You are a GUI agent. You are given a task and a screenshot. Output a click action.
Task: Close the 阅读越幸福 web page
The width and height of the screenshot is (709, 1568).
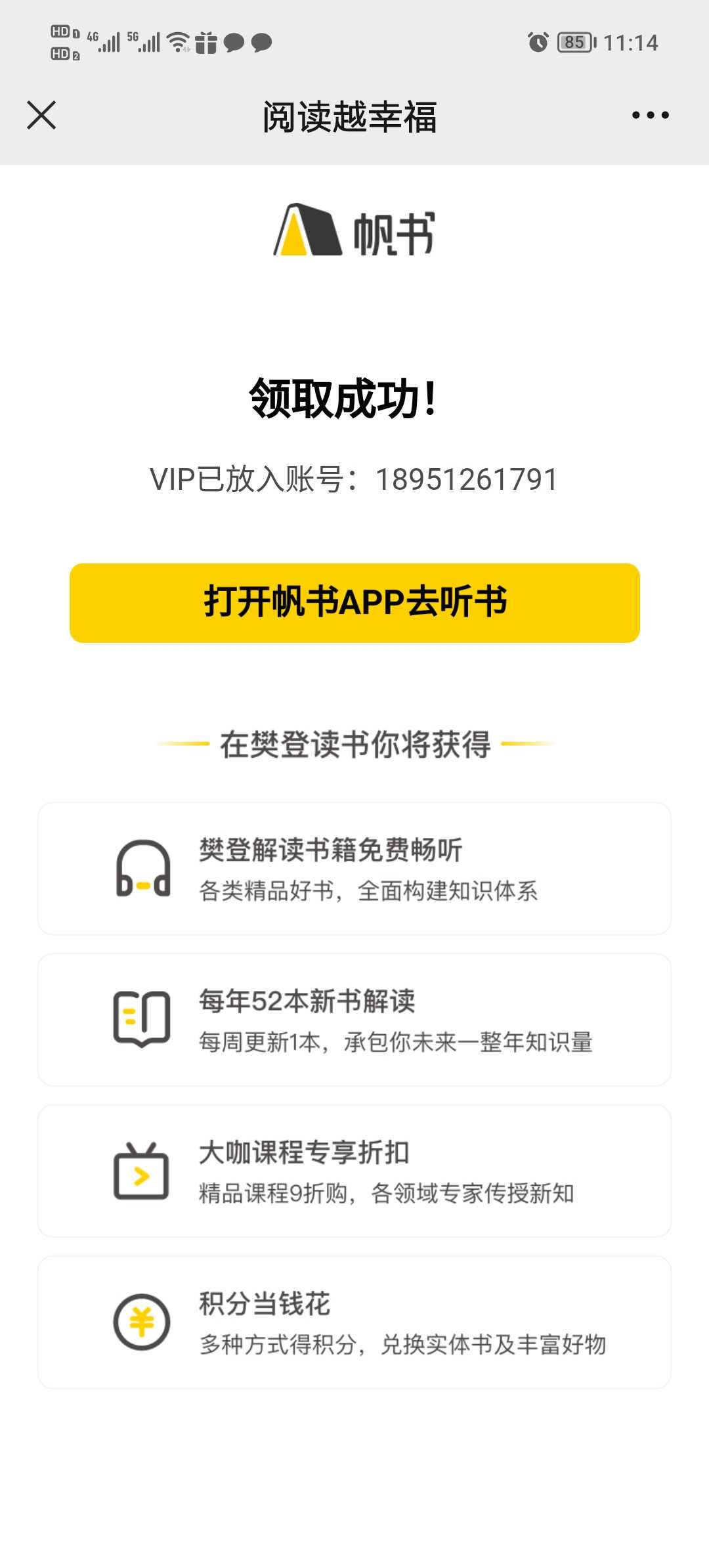[x=41, y=116]
